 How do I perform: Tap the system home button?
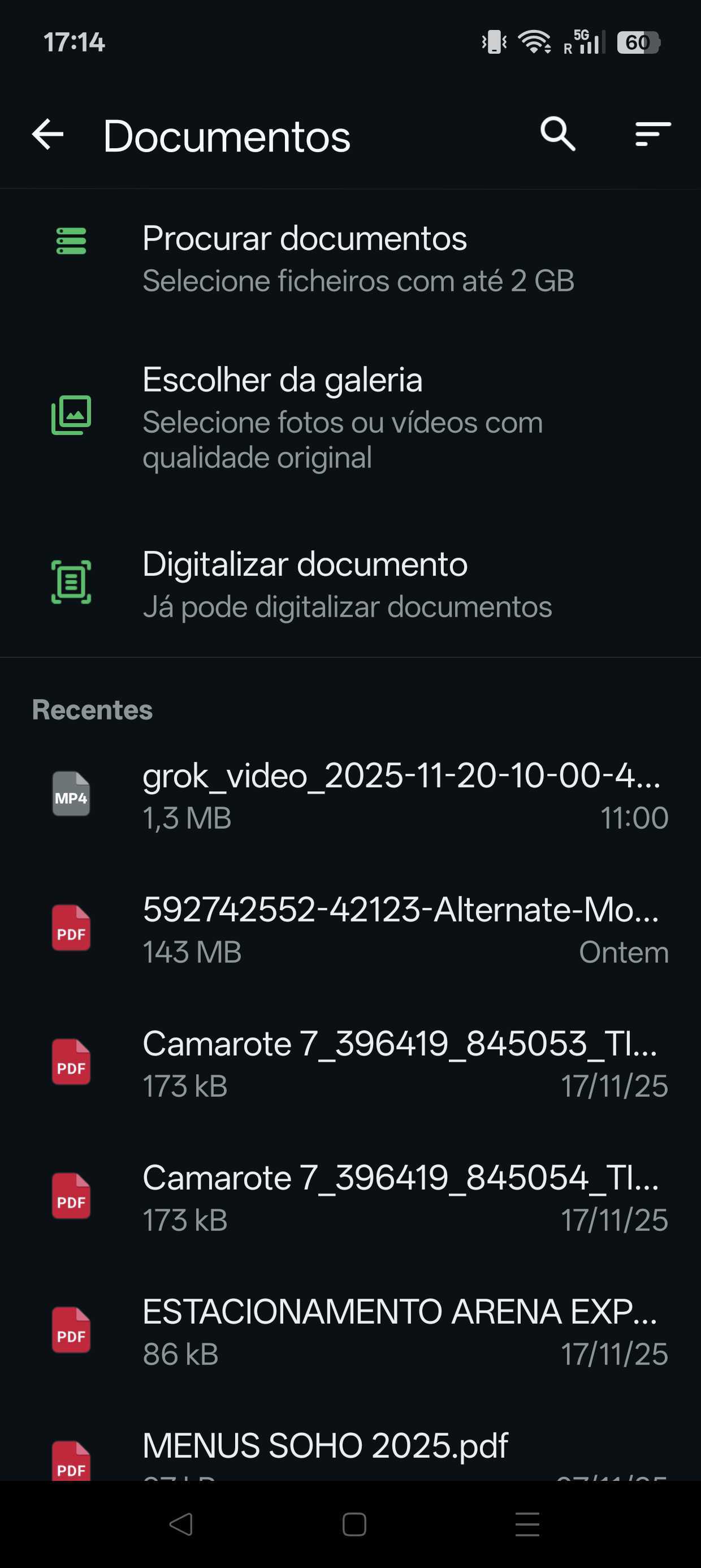point(354,1524)
